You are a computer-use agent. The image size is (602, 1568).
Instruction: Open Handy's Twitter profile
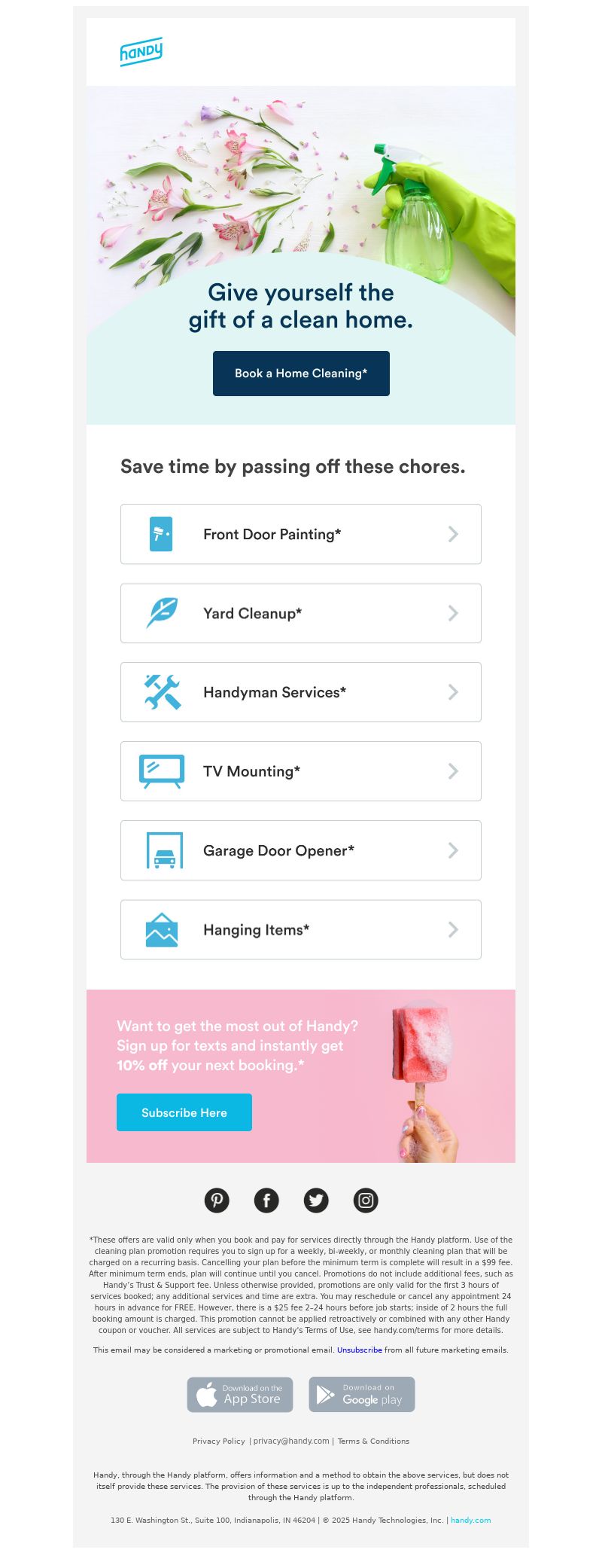pyautogui.click(x=316, y=1200)
